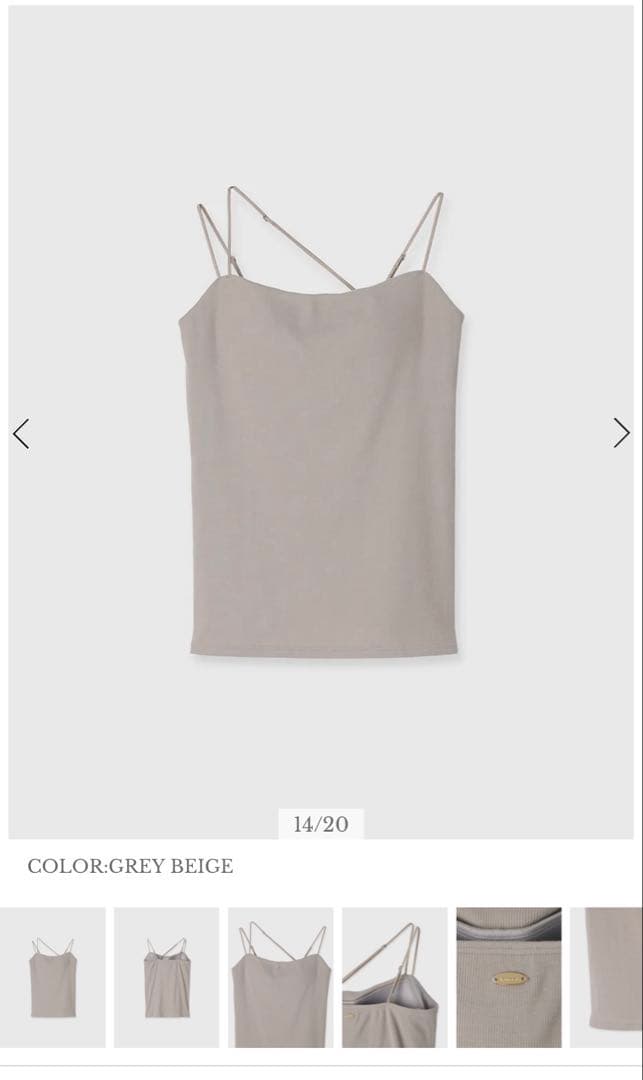Screen dimensions: 643x1080
Task: View the angled strap detail thumbnail
Action: (394, 977)
